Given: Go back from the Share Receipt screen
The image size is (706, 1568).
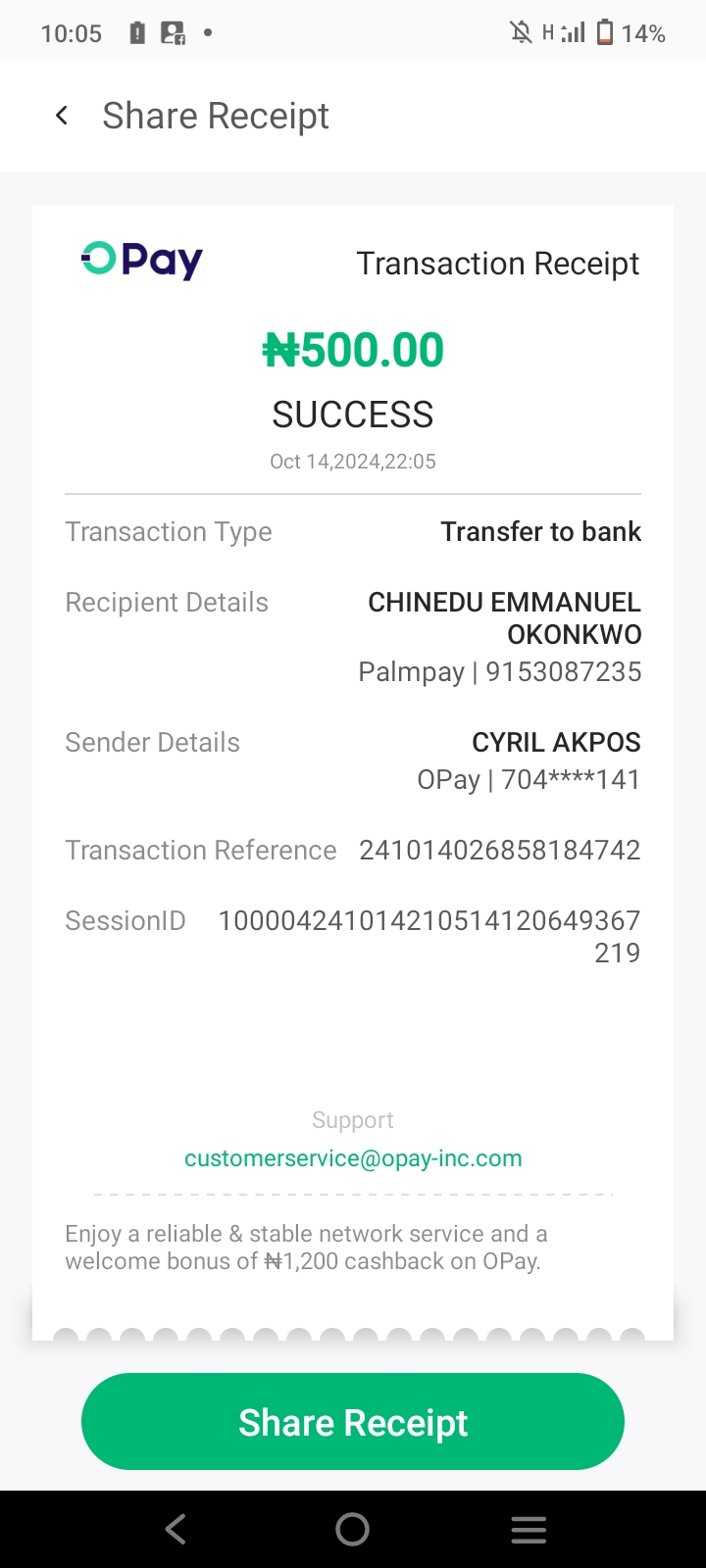Looking at the screenshot, I should tap(62, 116).
